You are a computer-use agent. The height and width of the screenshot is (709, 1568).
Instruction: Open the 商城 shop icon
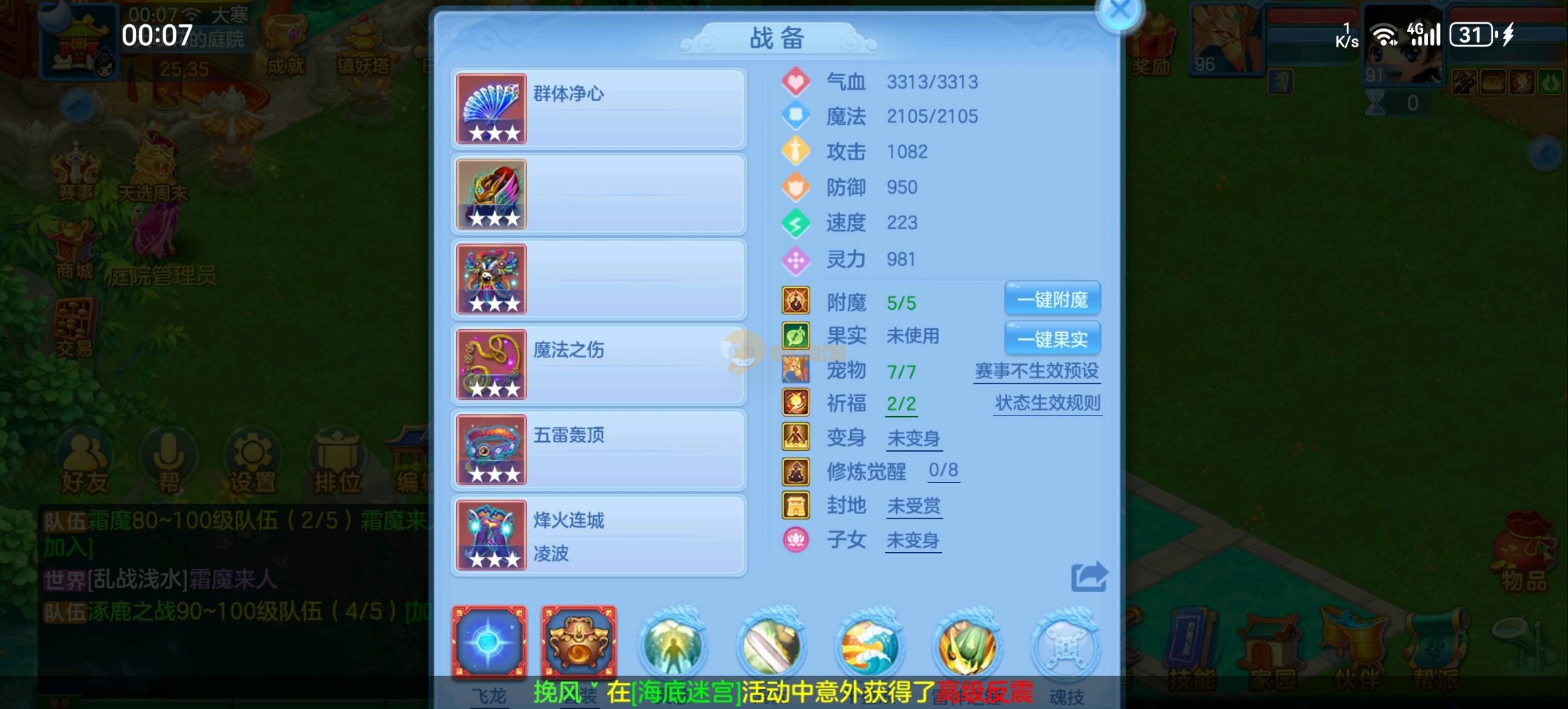pyautogui.click(x=75, y=253)
